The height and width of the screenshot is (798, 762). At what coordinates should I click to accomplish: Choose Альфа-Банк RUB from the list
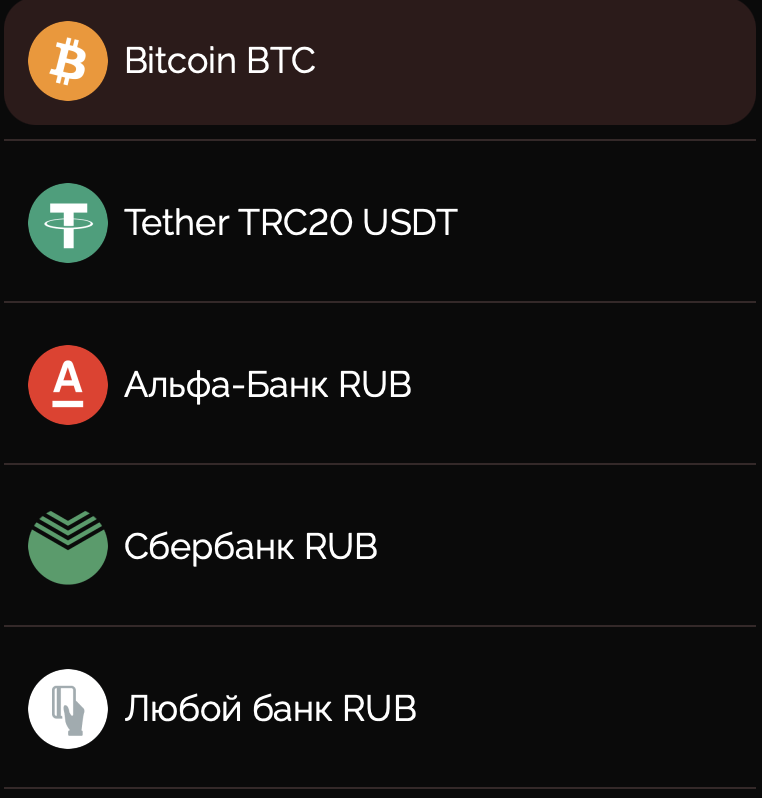click(x=380, y=385)
